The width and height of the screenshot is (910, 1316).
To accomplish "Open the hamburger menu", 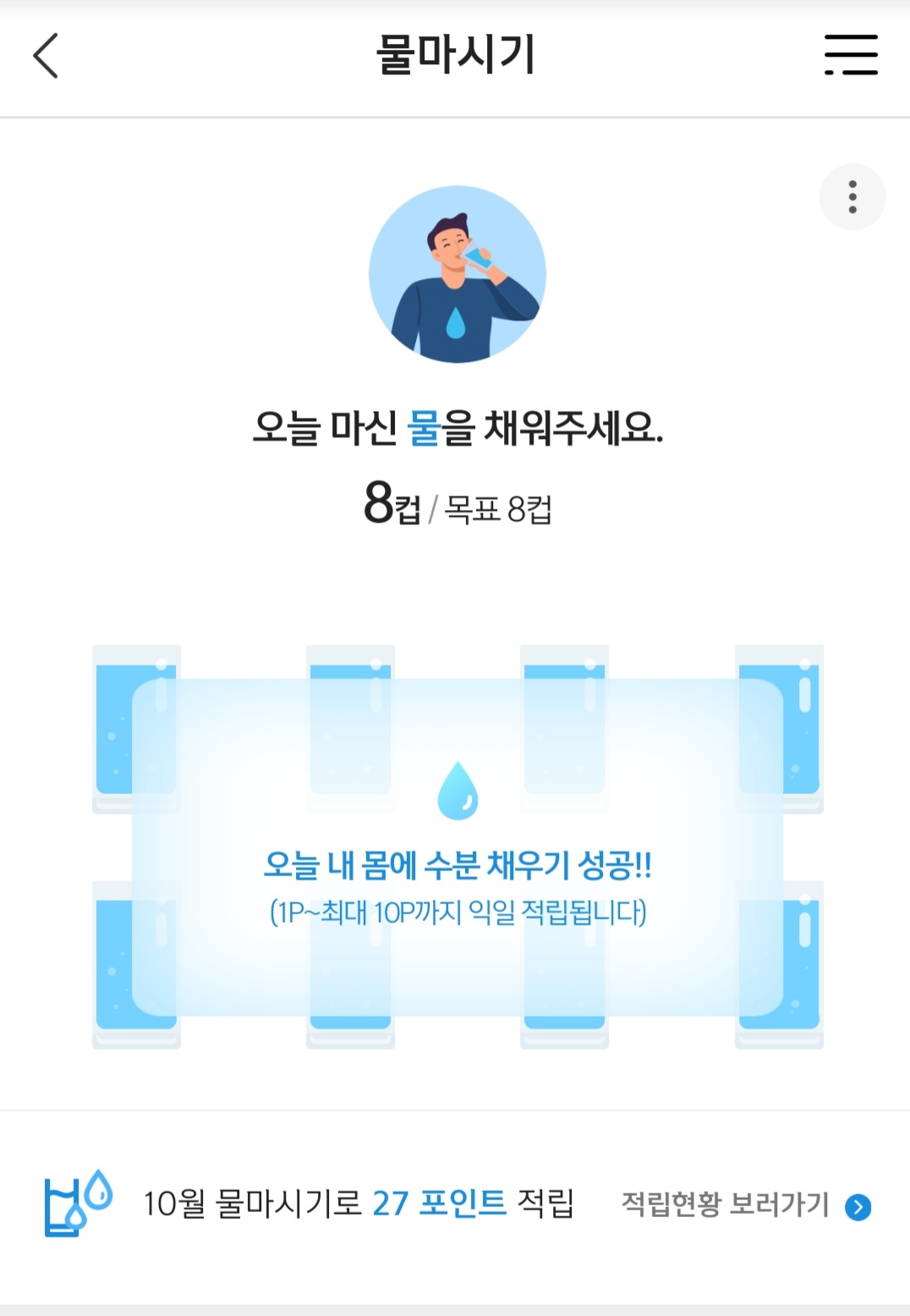I will tap(851, 56).
